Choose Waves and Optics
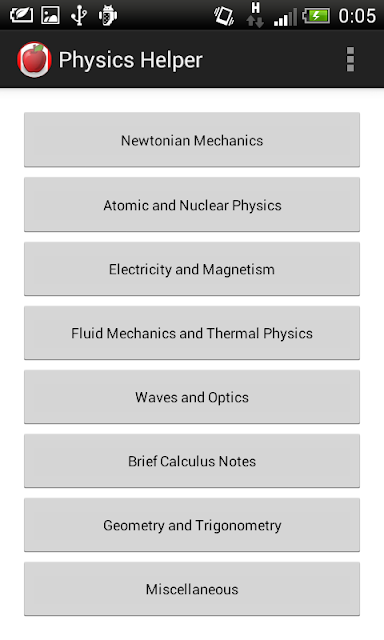 click(192, 397)
